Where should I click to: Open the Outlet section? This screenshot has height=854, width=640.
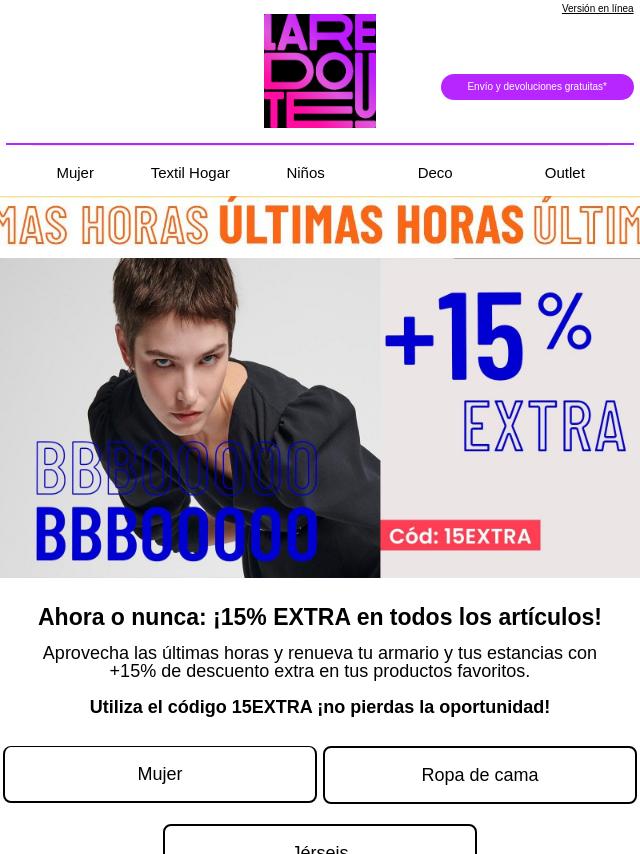(564, 173)
